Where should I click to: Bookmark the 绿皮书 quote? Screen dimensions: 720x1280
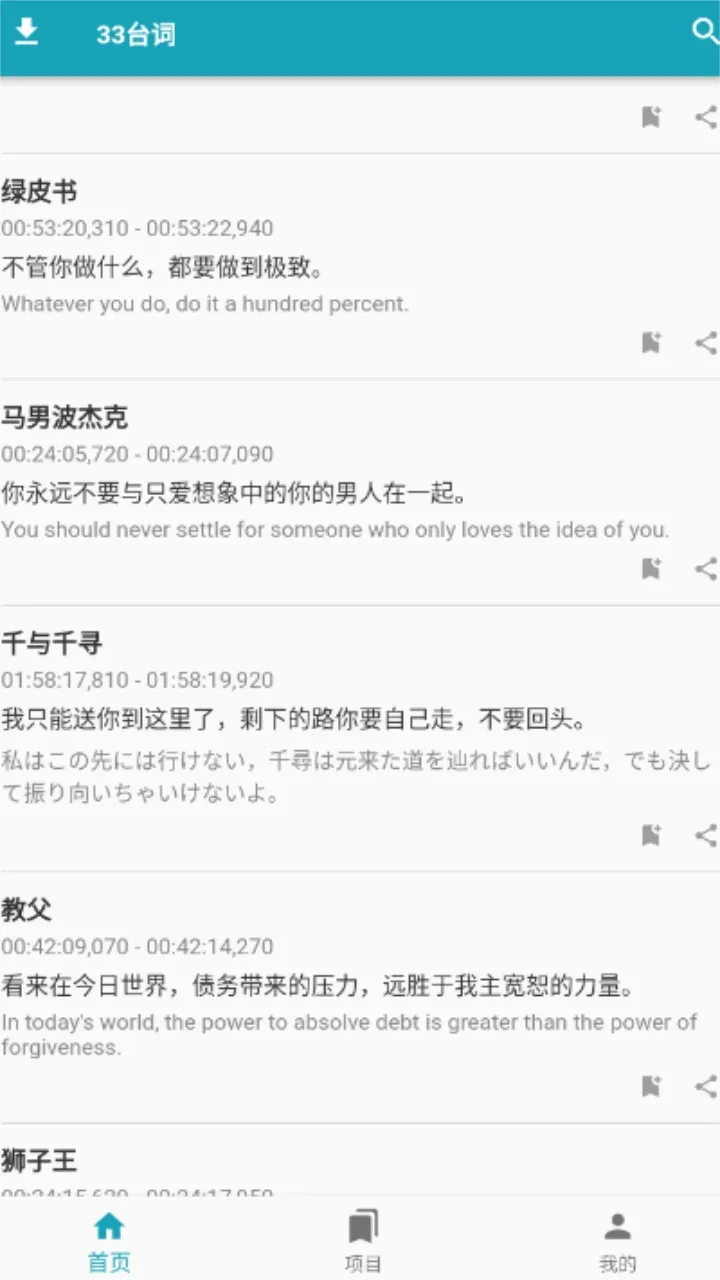click(x=651, y=343)
